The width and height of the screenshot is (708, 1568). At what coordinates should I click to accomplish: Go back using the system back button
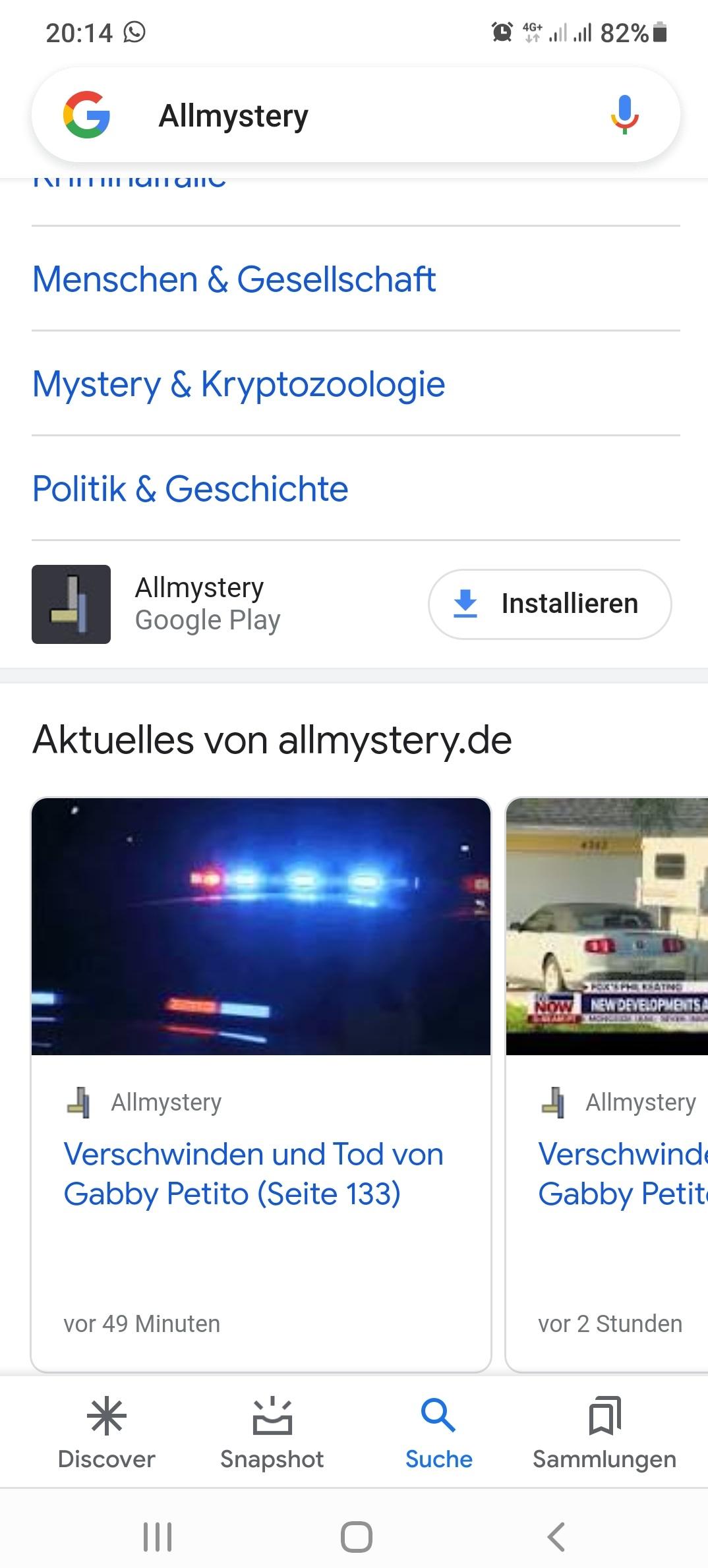click(556, 1536)
